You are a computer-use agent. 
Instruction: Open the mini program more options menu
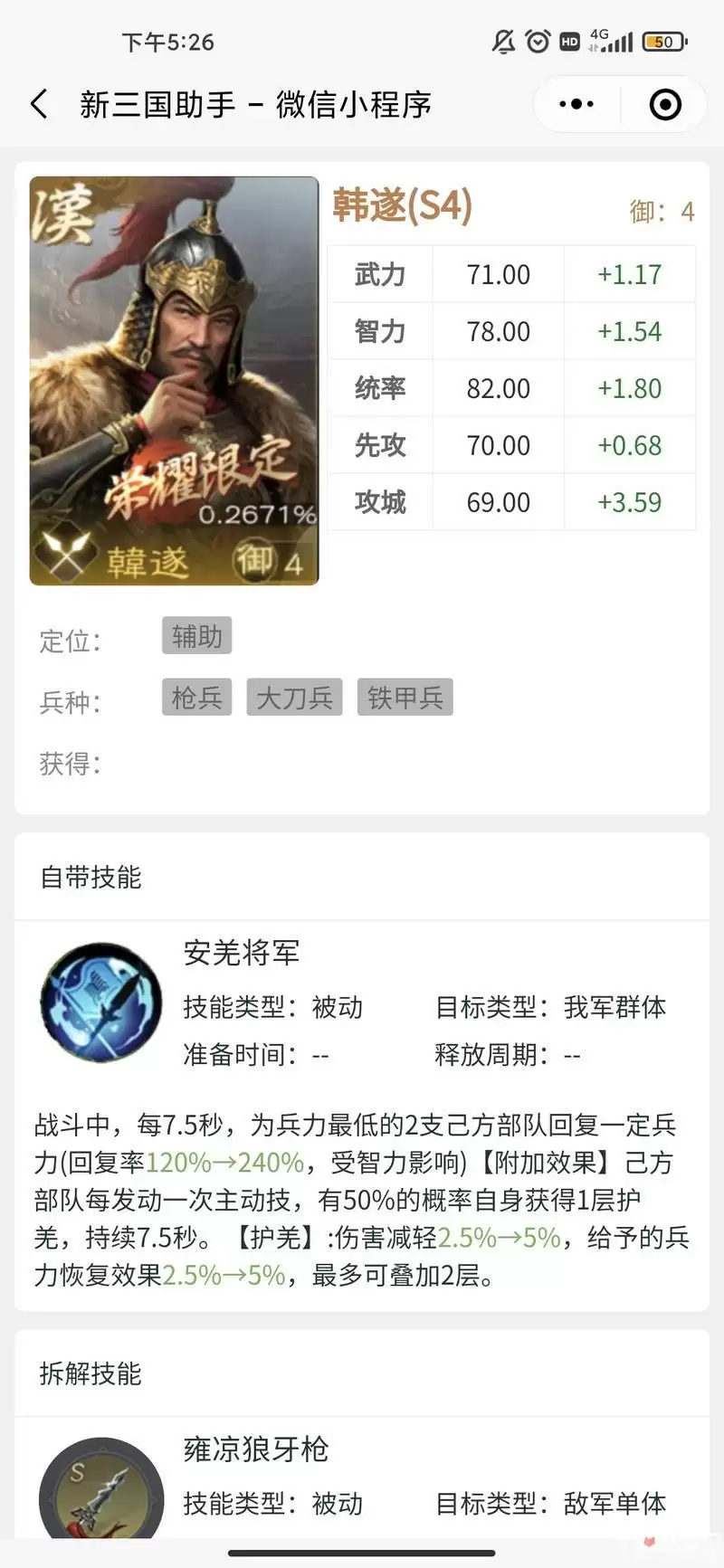click(x=576, y=105)
